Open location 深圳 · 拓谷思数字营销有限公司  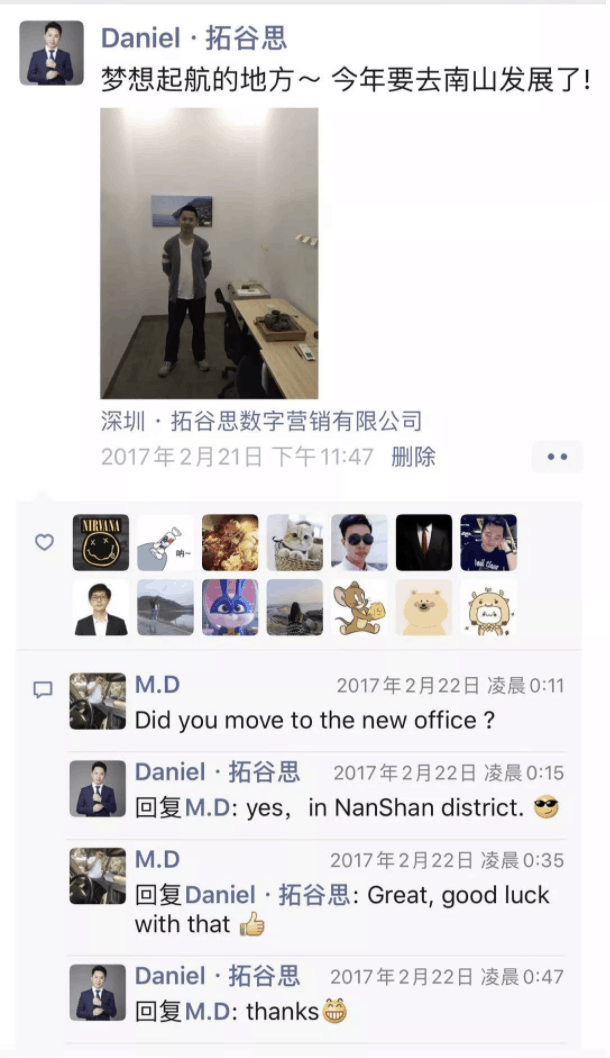[261, 421]
